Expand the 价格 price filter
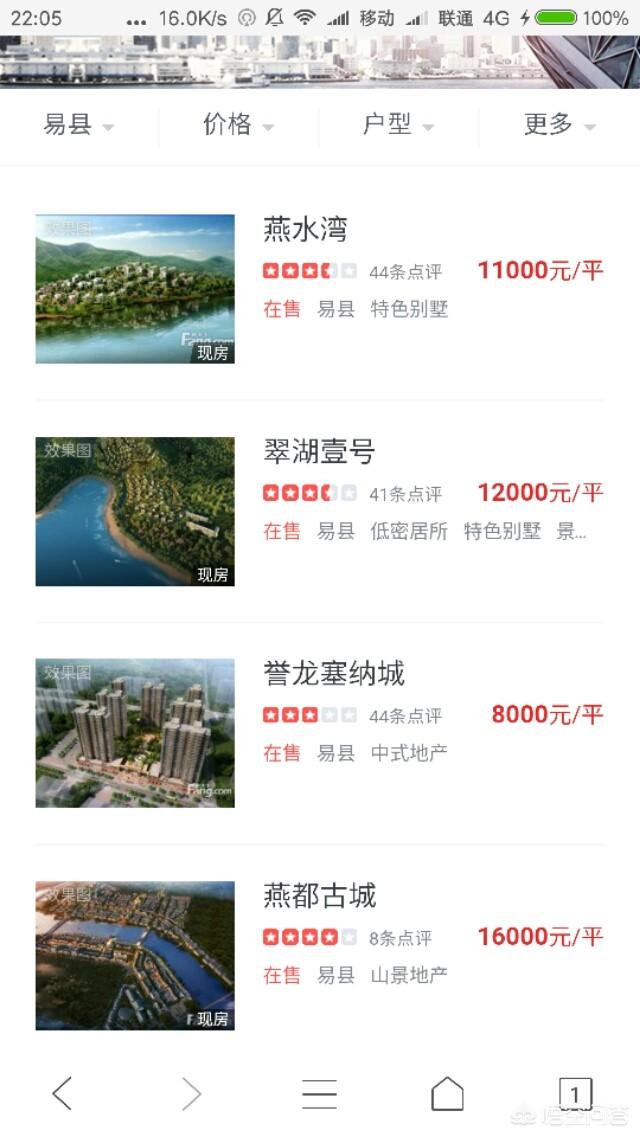The image size is (640, 1137). [238, 125]
